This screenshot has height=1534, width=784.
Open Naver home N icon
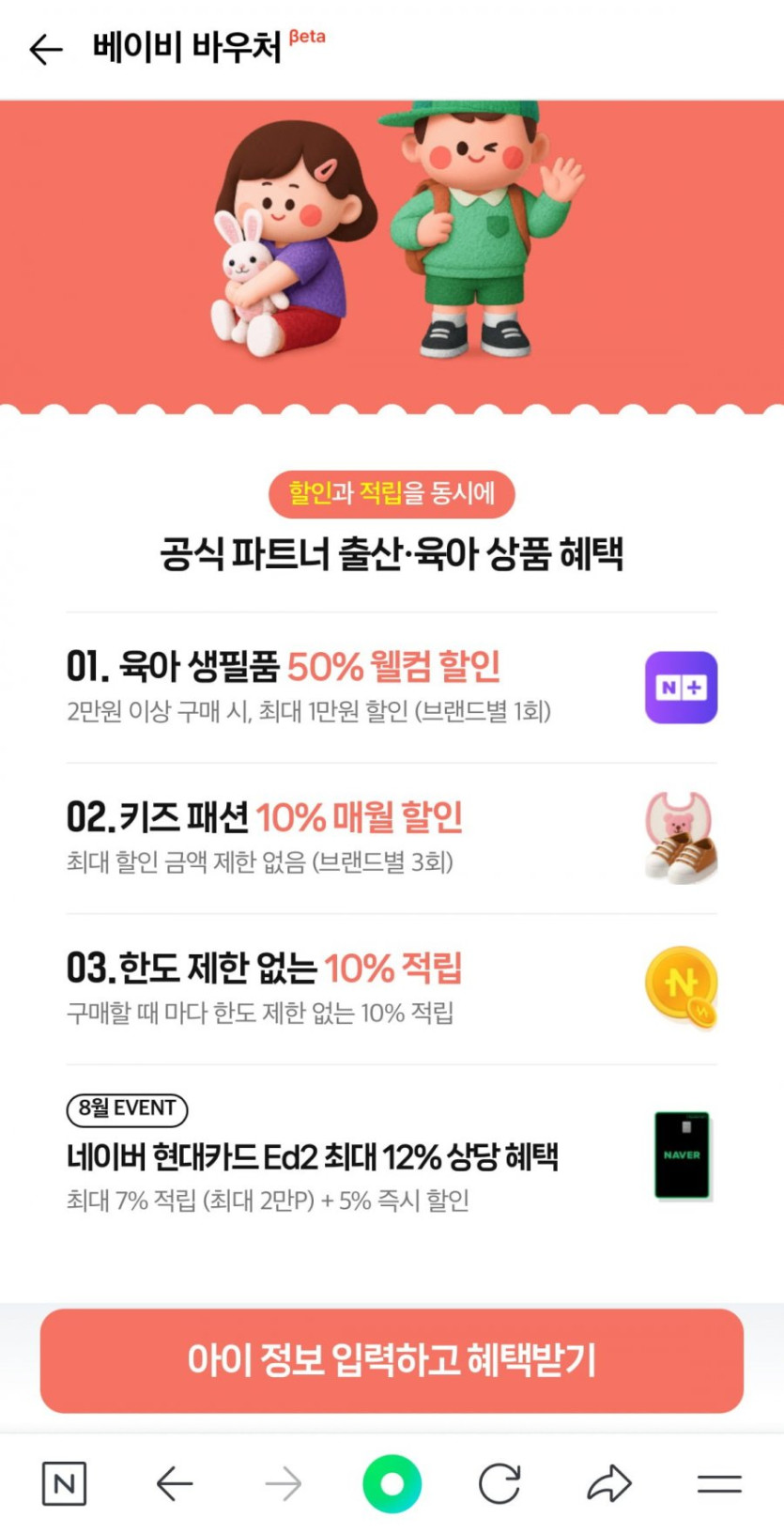click(x=64, y=1484)
